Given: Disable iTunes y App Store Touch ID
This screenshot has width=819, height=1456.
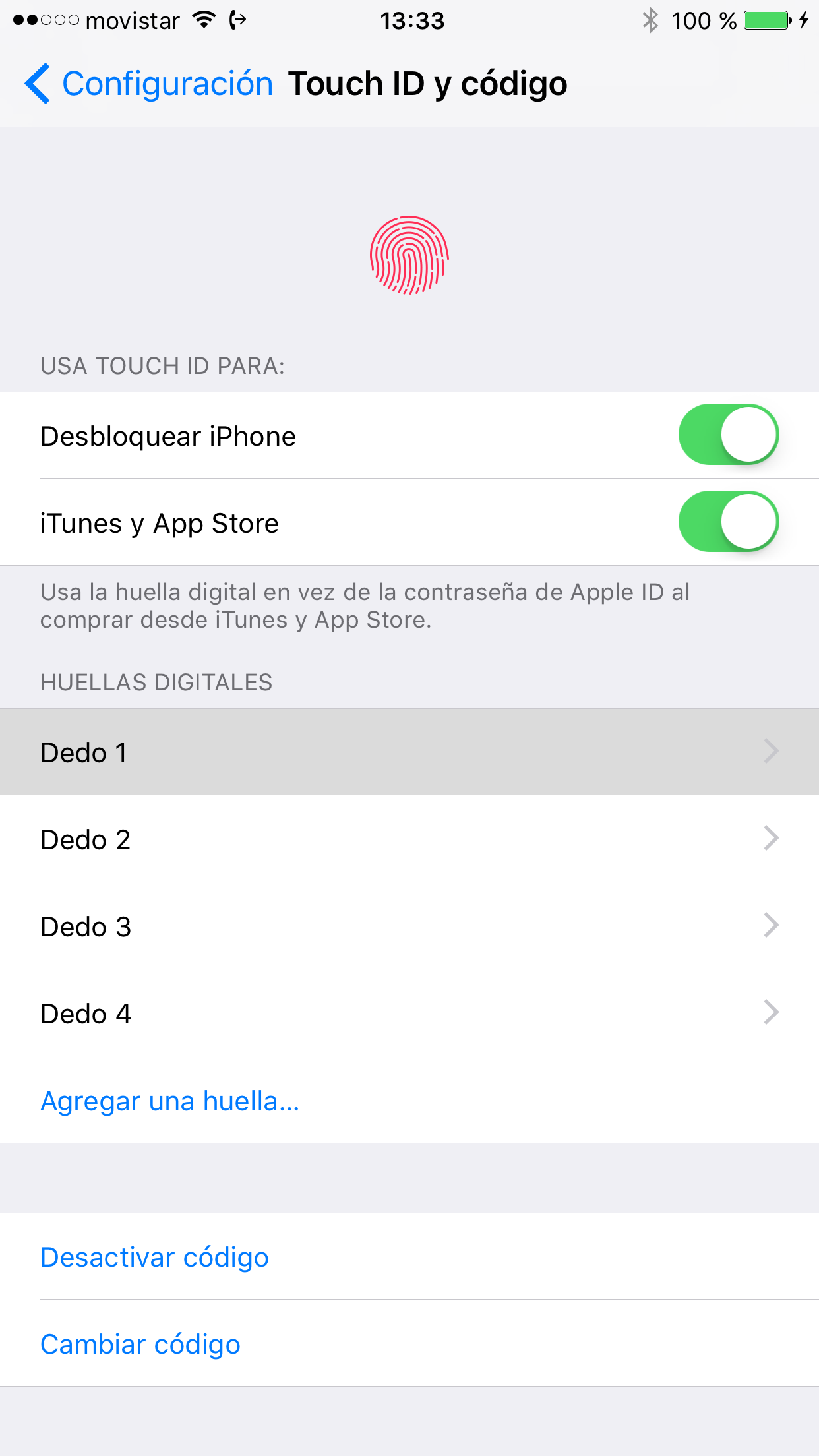Looking at the screenshot, I should tap(728, 522).
